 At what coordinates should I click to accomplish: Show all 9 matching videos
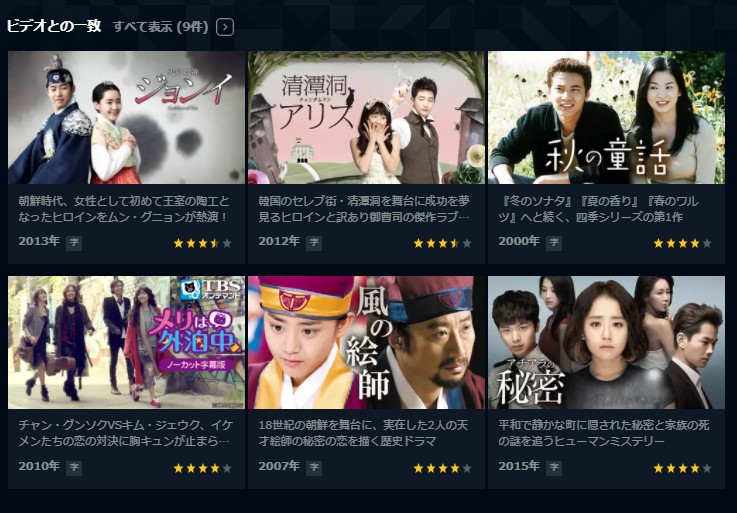coord(224,27)
